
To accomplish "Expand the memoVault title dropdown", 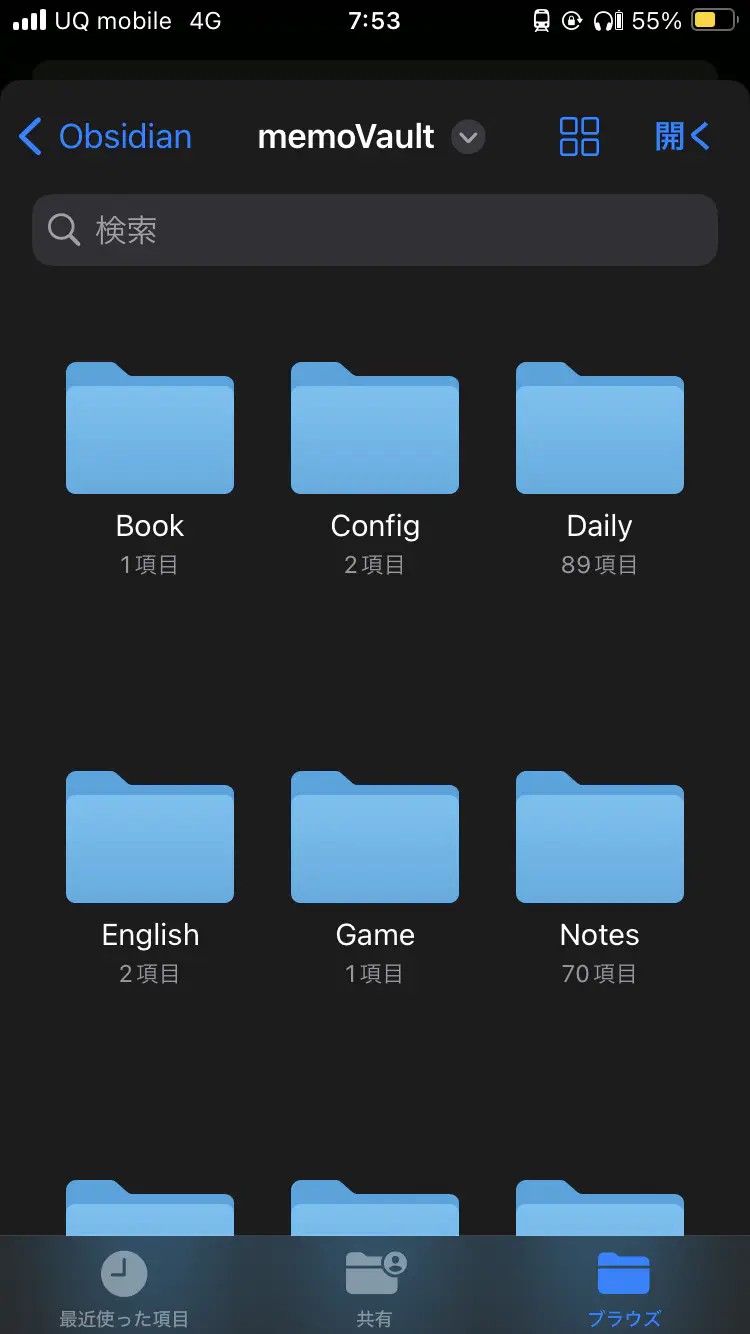I will tap(468, 137).
